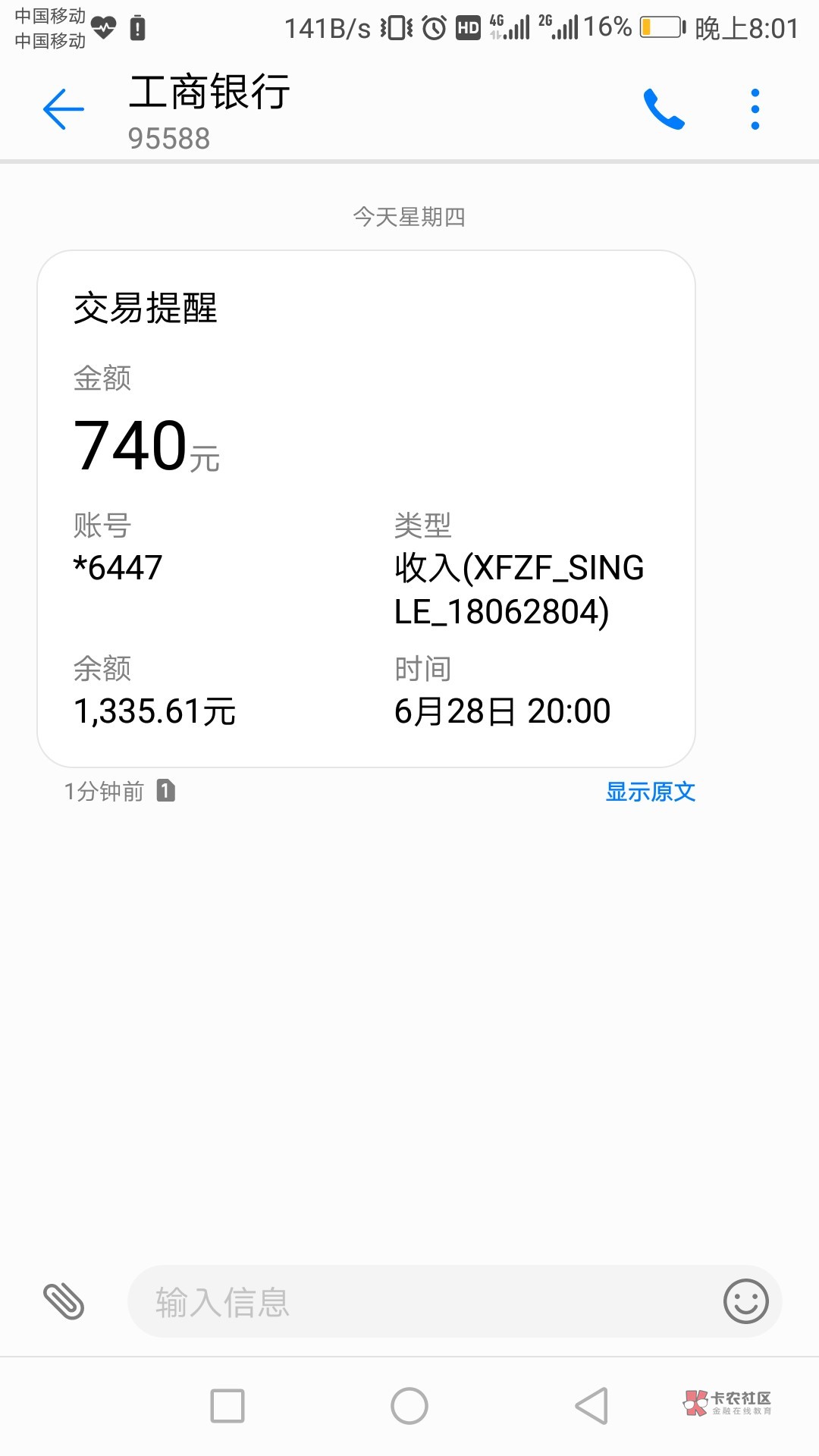Tap 显示原文 to show original text
This screenshot has height=1456, width=819.
[x=650, y=792]
